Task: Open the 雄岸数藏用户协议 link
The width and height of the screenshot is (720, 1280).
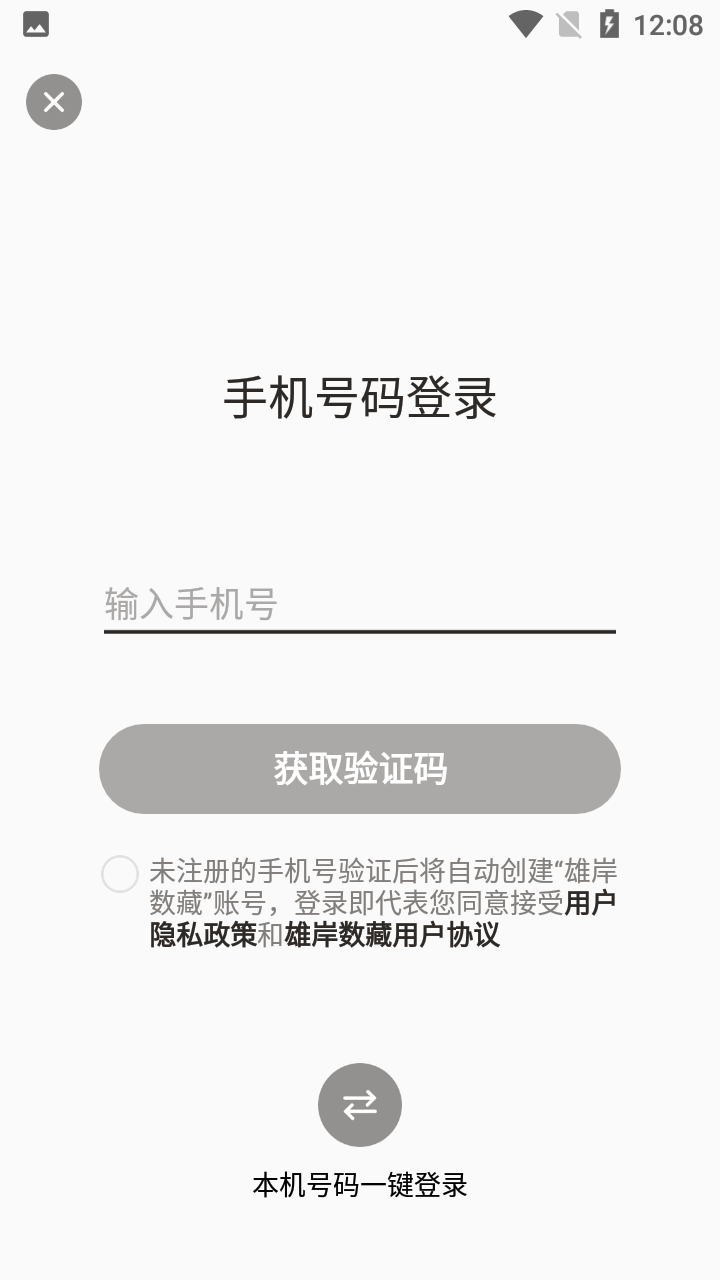Action: (x=392, y=935)
